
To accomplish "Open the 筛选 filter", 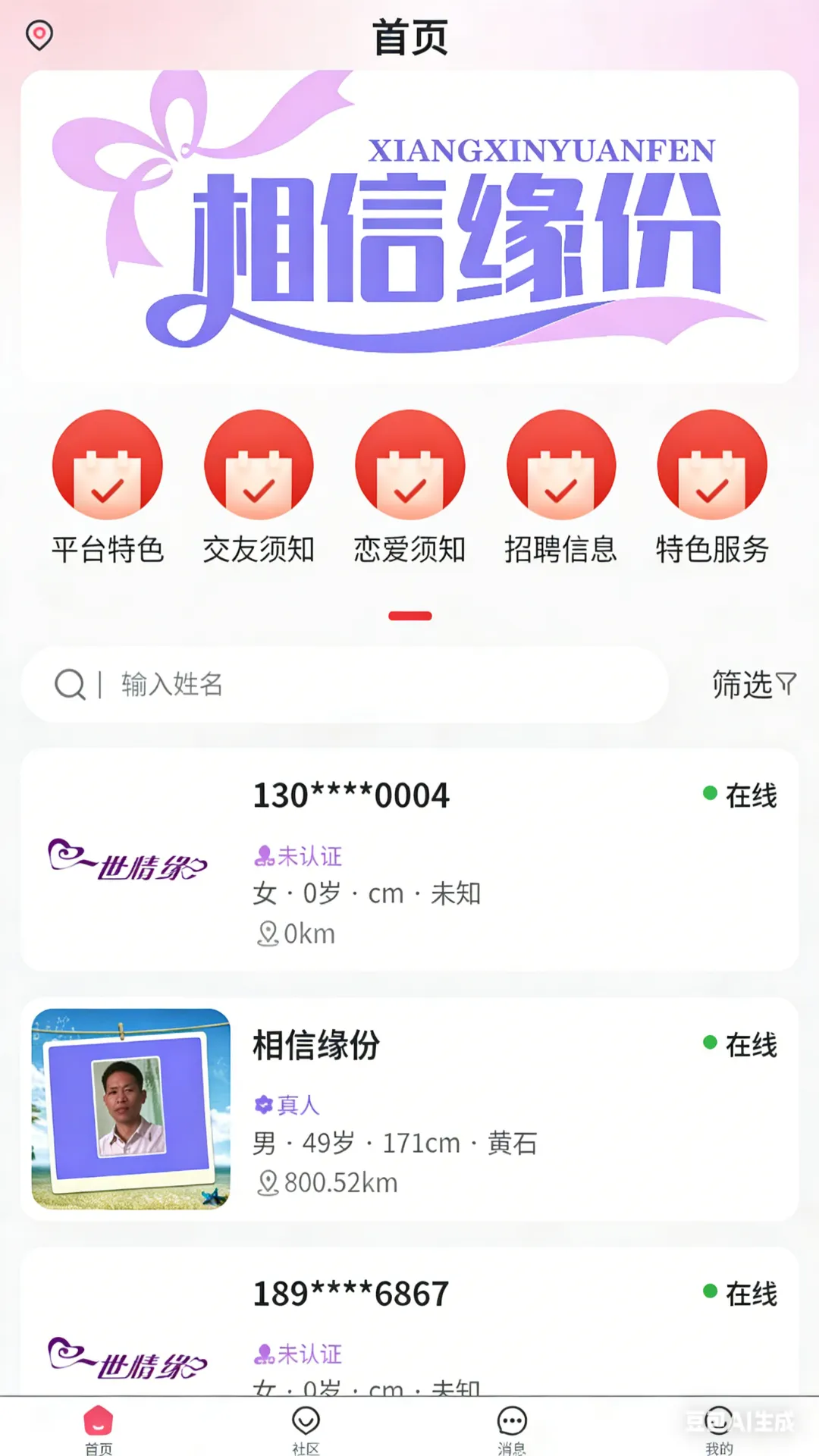I will 754,685.
